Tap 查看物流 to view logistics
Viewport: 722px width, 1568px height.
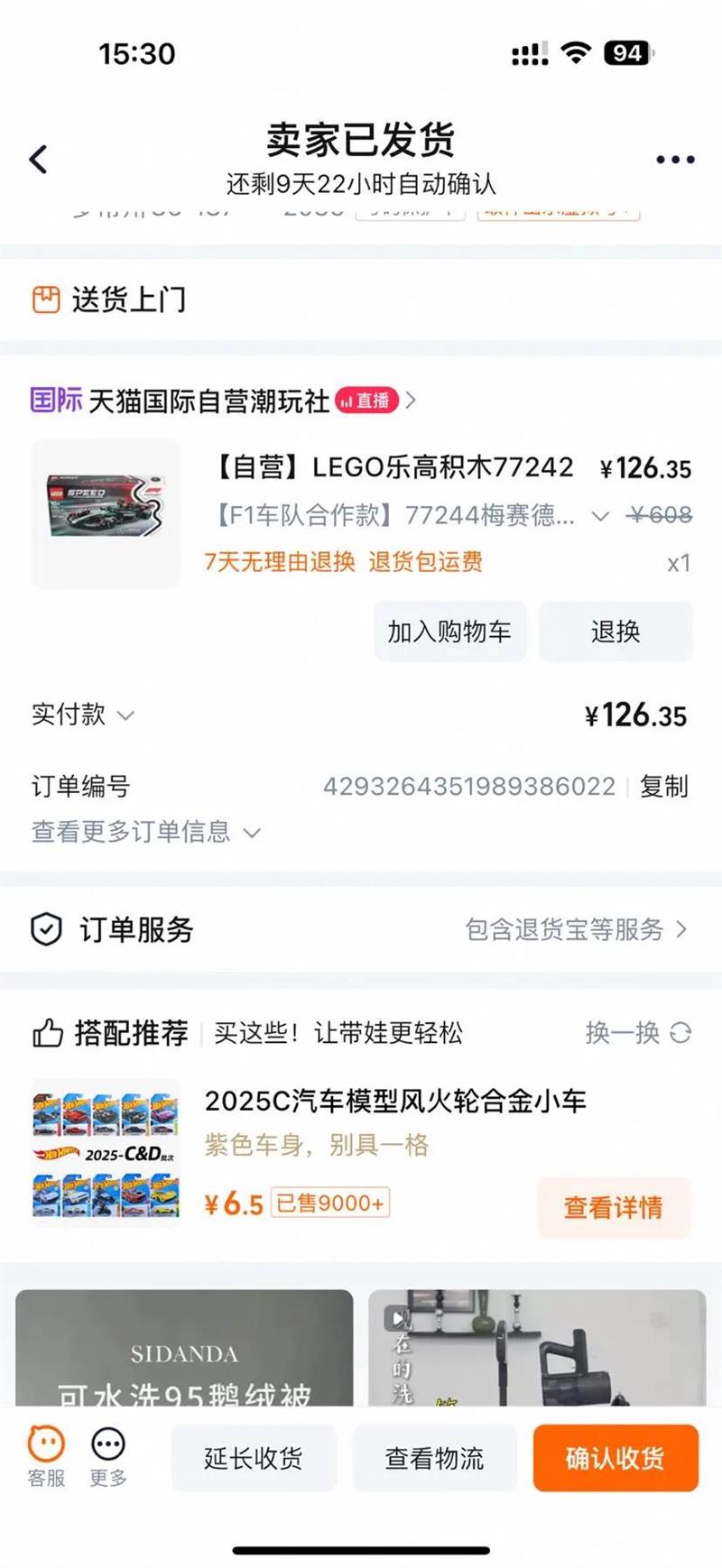click(x=434, y=1458)
